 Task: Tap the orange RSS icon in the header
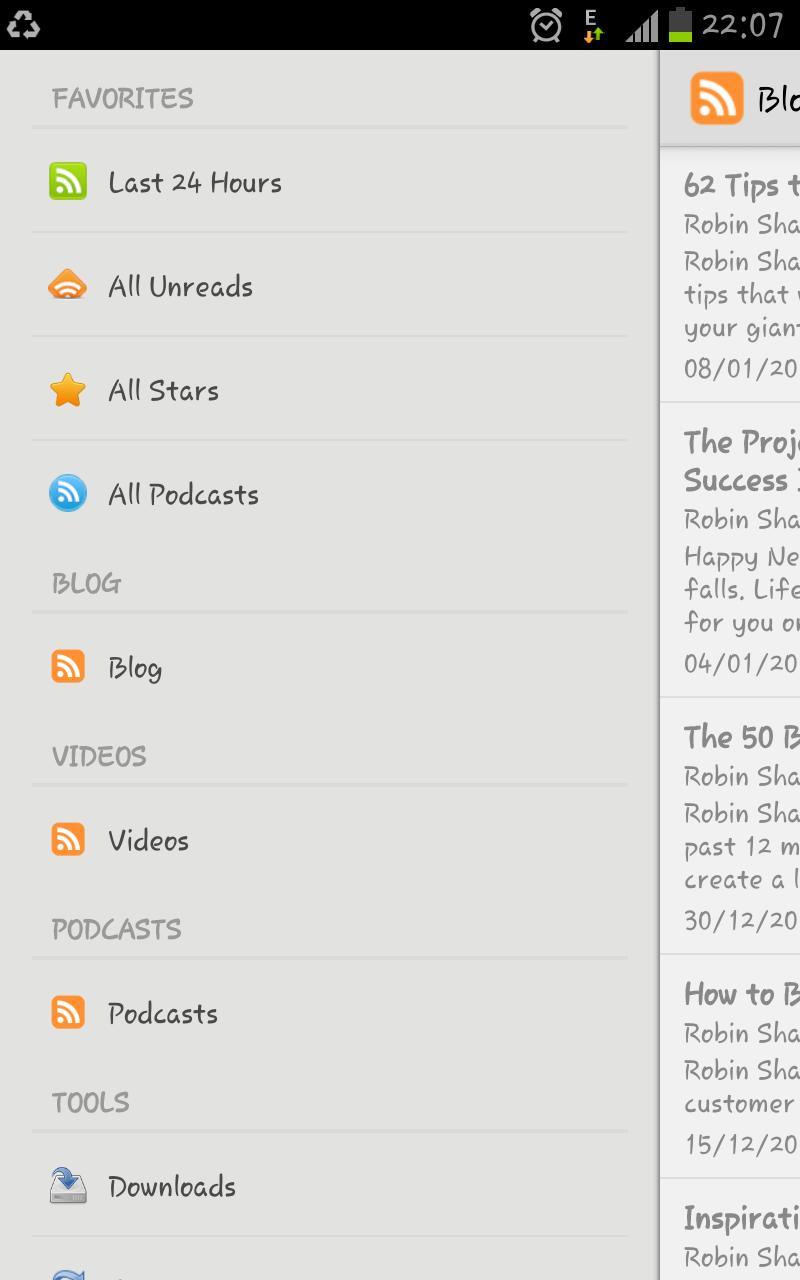pos(716,98)
